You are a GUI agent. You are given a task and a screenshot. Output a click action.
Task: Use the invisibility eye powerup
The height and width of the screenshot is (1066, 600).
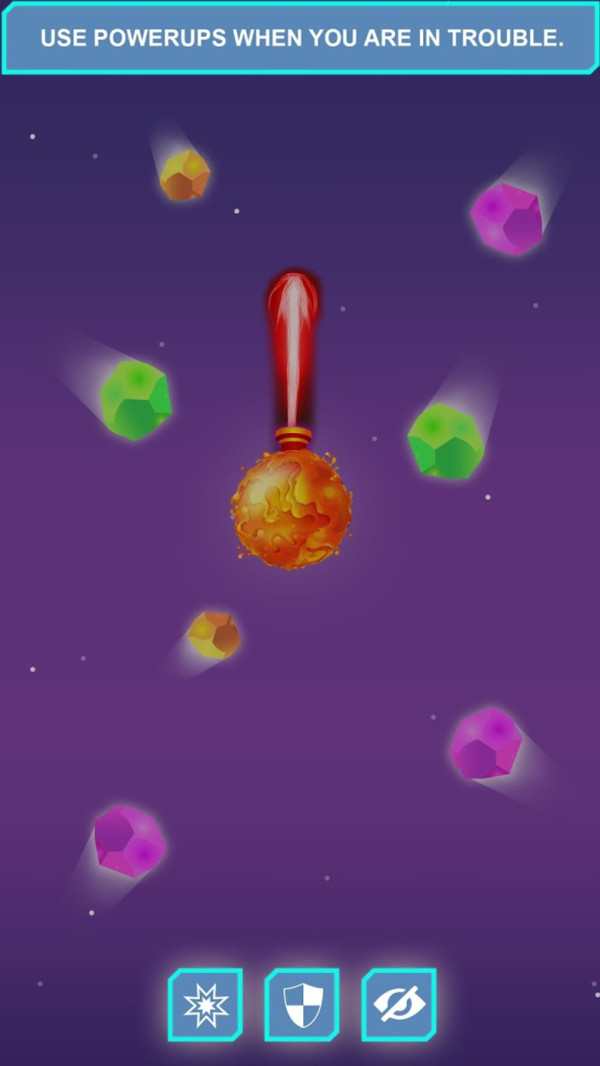(398, 1004)
